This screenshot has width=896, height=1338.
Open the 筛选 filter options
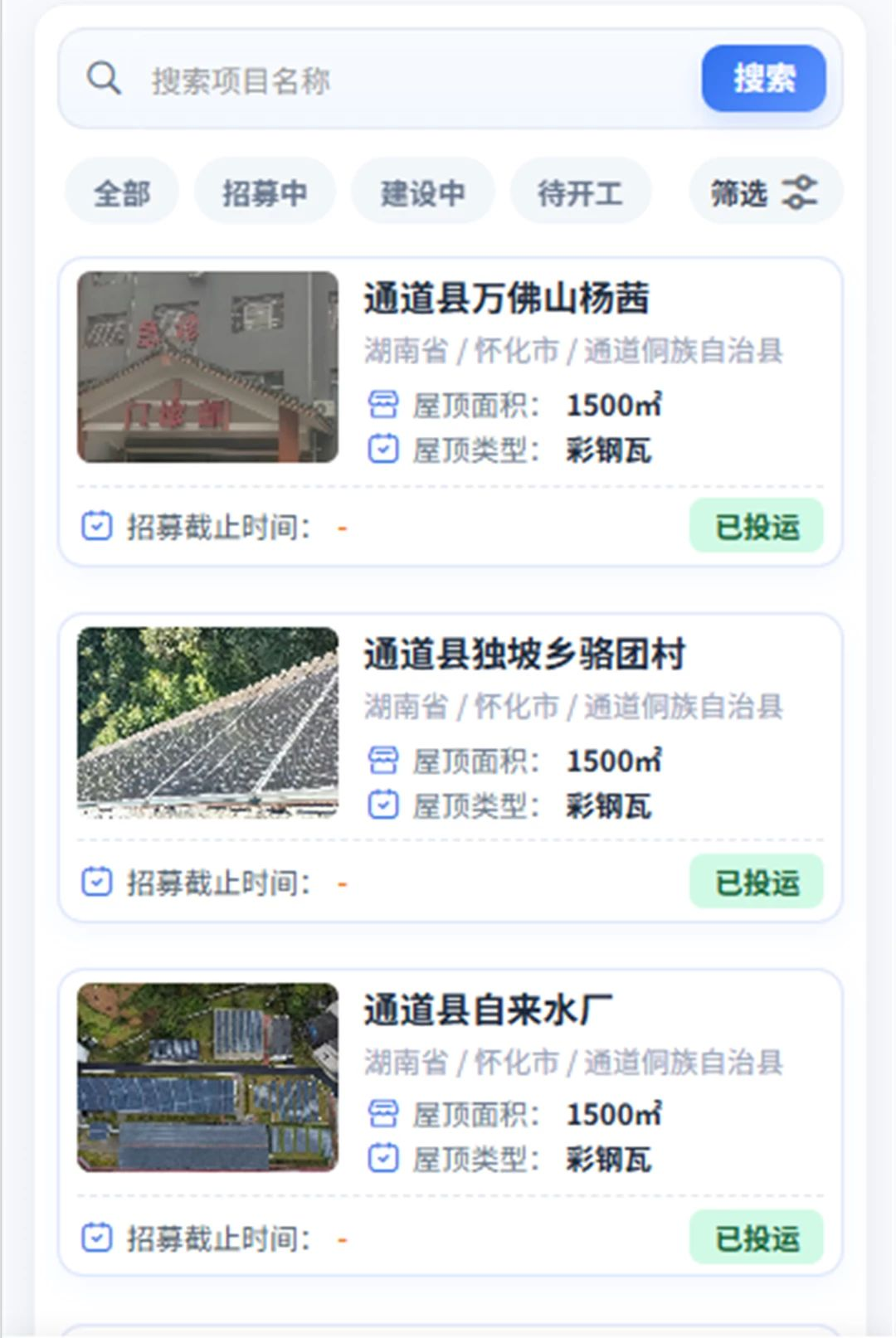pos(766,192)
